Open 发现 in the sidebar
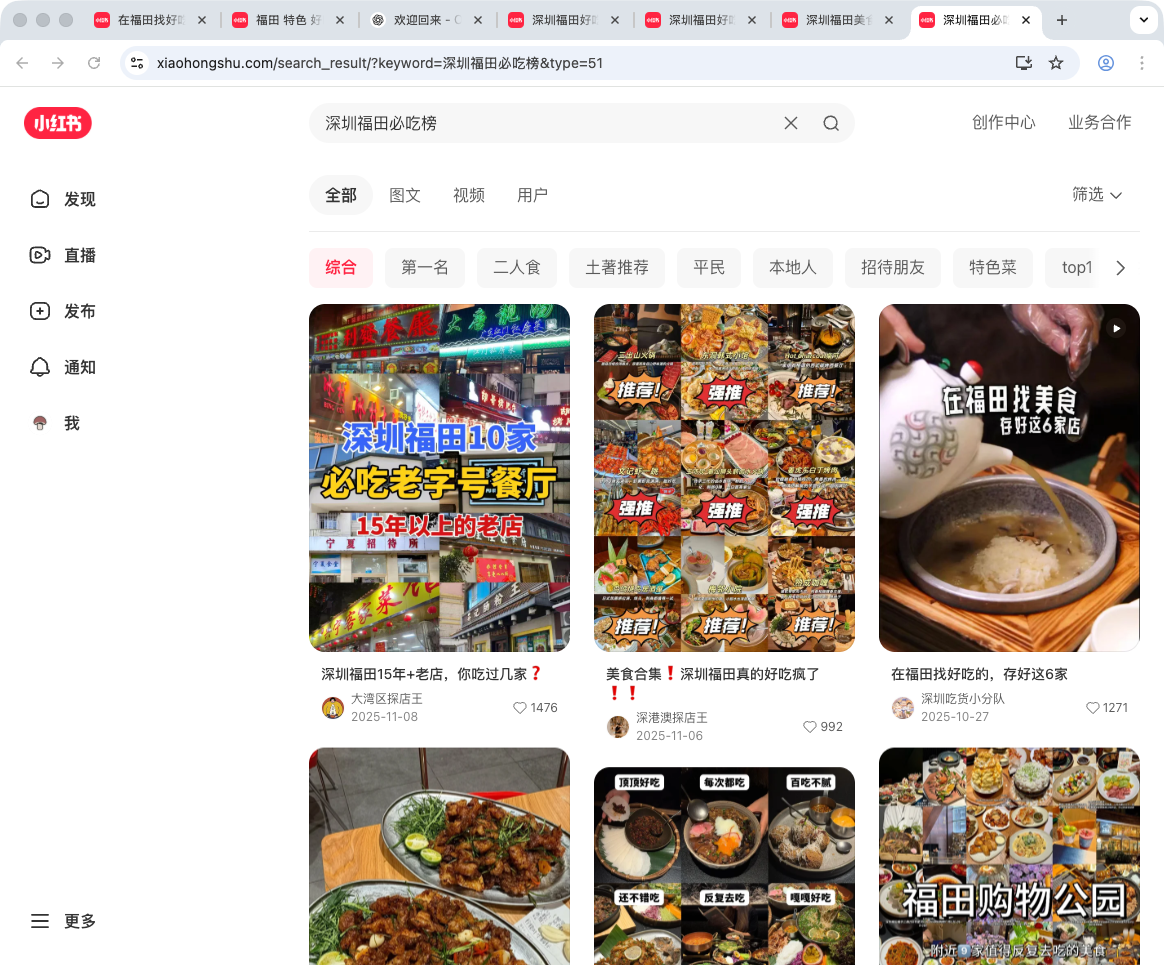This screenshot has height=965, width=1164. point(63,199)
